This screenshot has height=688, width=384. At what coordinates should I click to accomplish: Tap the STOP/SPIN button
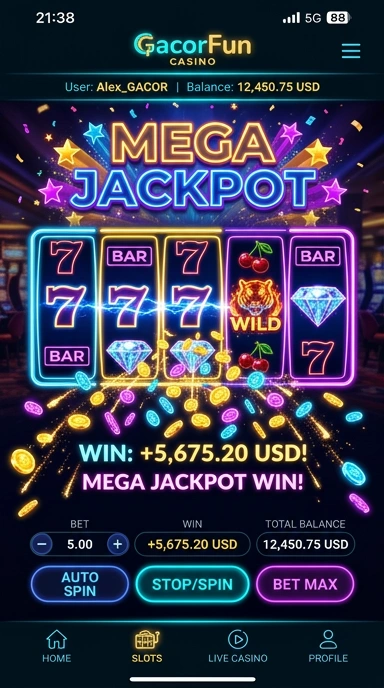click(192, 584)
